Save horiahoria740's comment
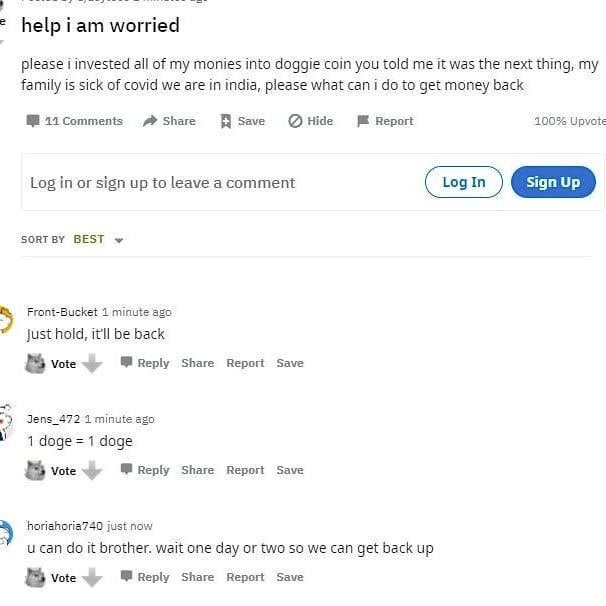The height and width of the screenshot is (606, 606). (x=290, y=577)
